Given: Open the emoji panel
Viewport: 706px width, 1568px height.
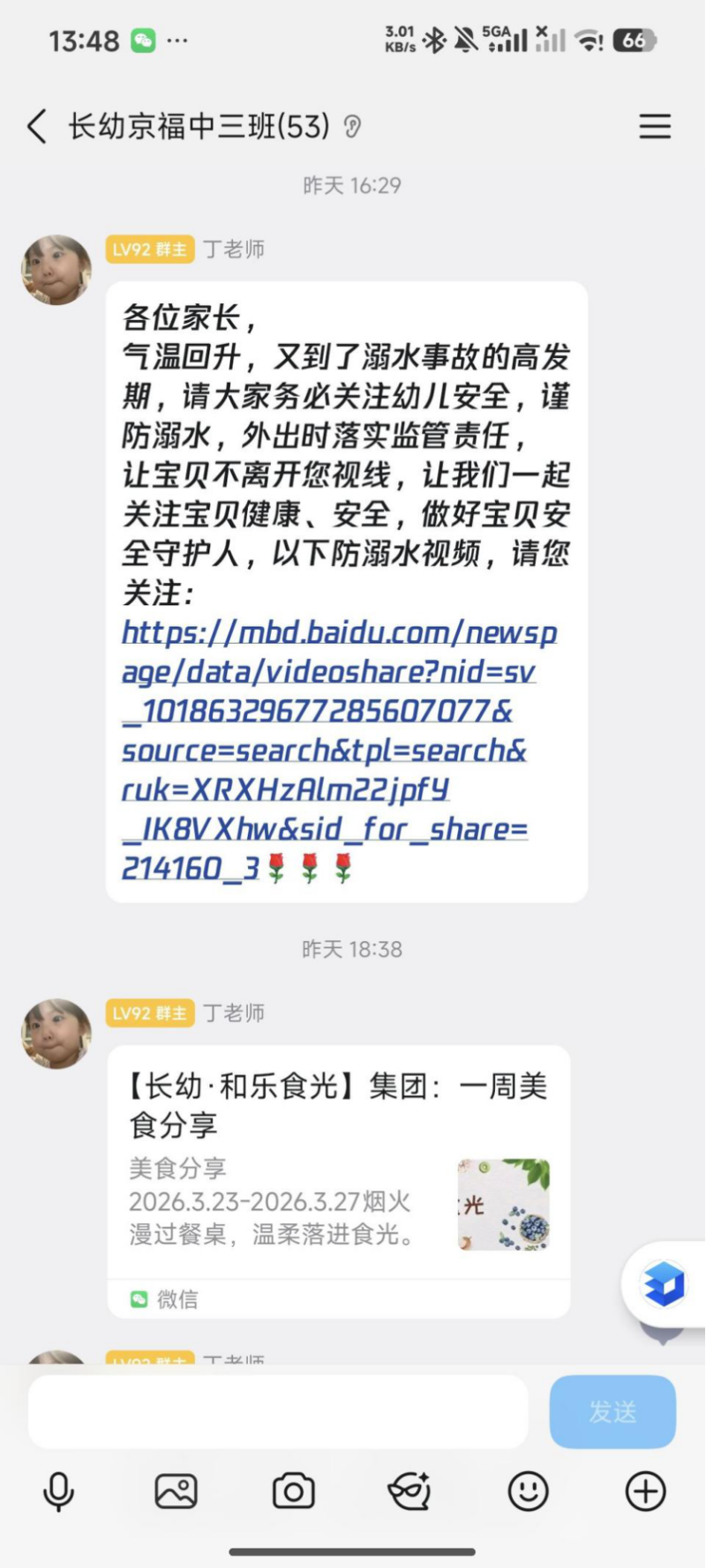Looking at the screenshot, I should point(529,1492).
